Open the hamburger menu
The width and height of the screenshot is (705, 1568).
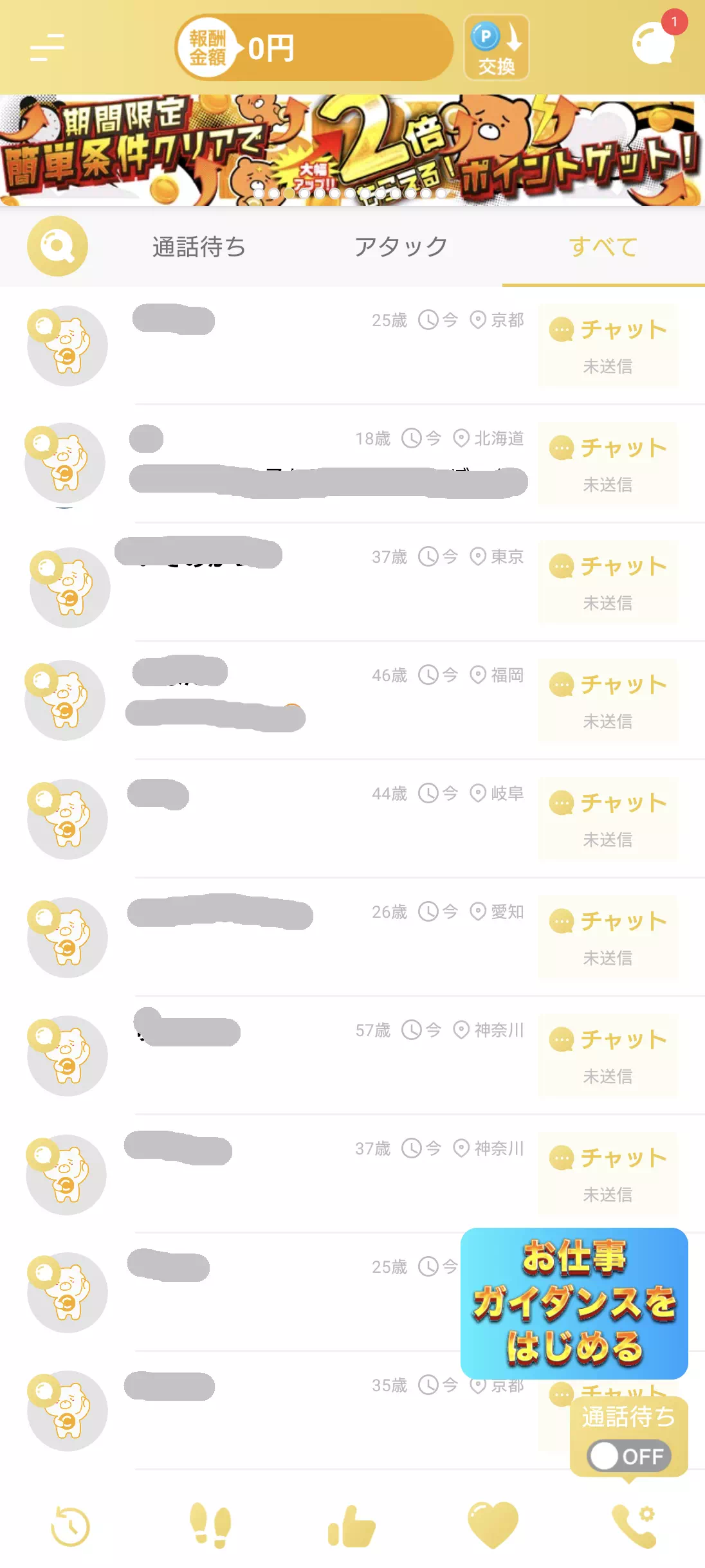tap(48, 47)
